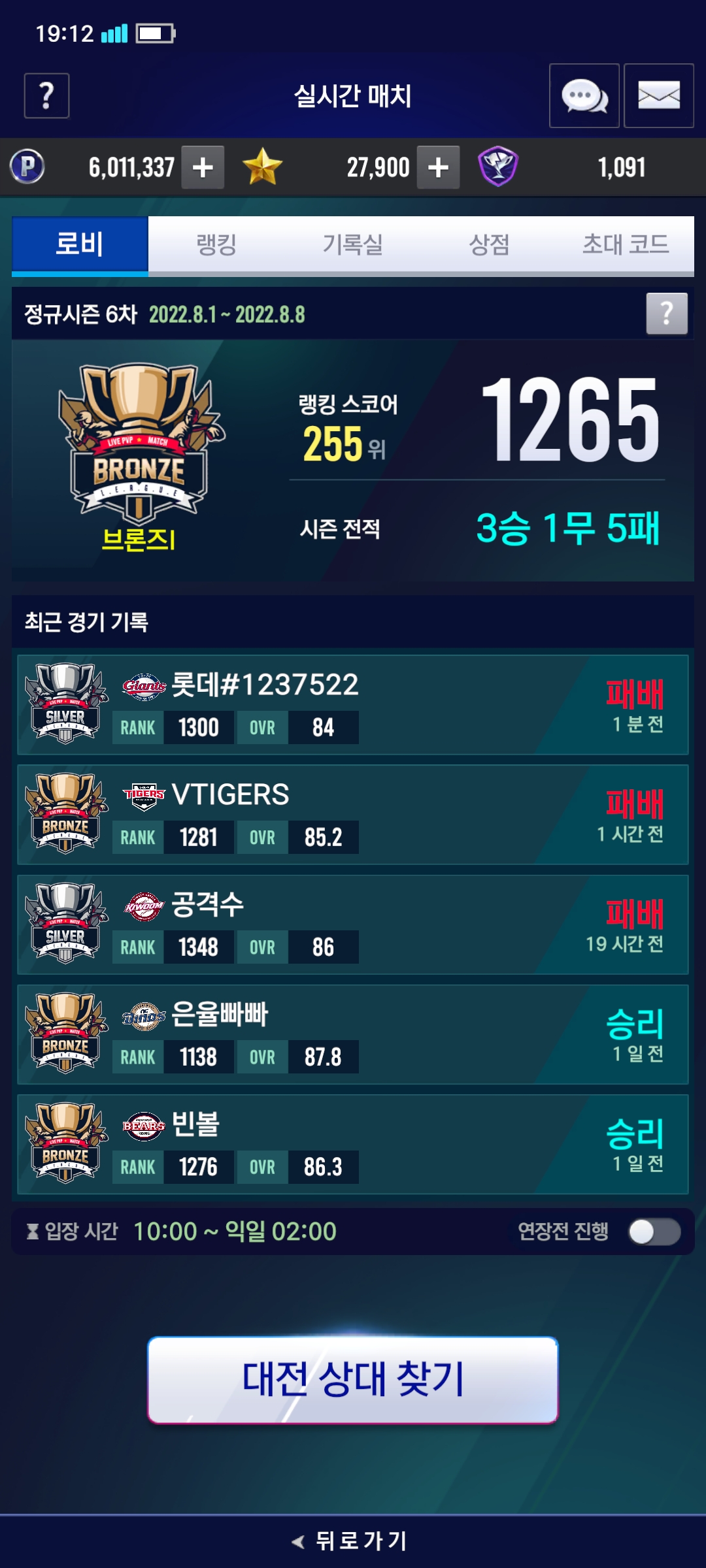The width and height of the screenshot is (706, 1568).
Task: Open season info help next to 정규시즌 6차
Action: pyautogui.click(x=666, y=314)
